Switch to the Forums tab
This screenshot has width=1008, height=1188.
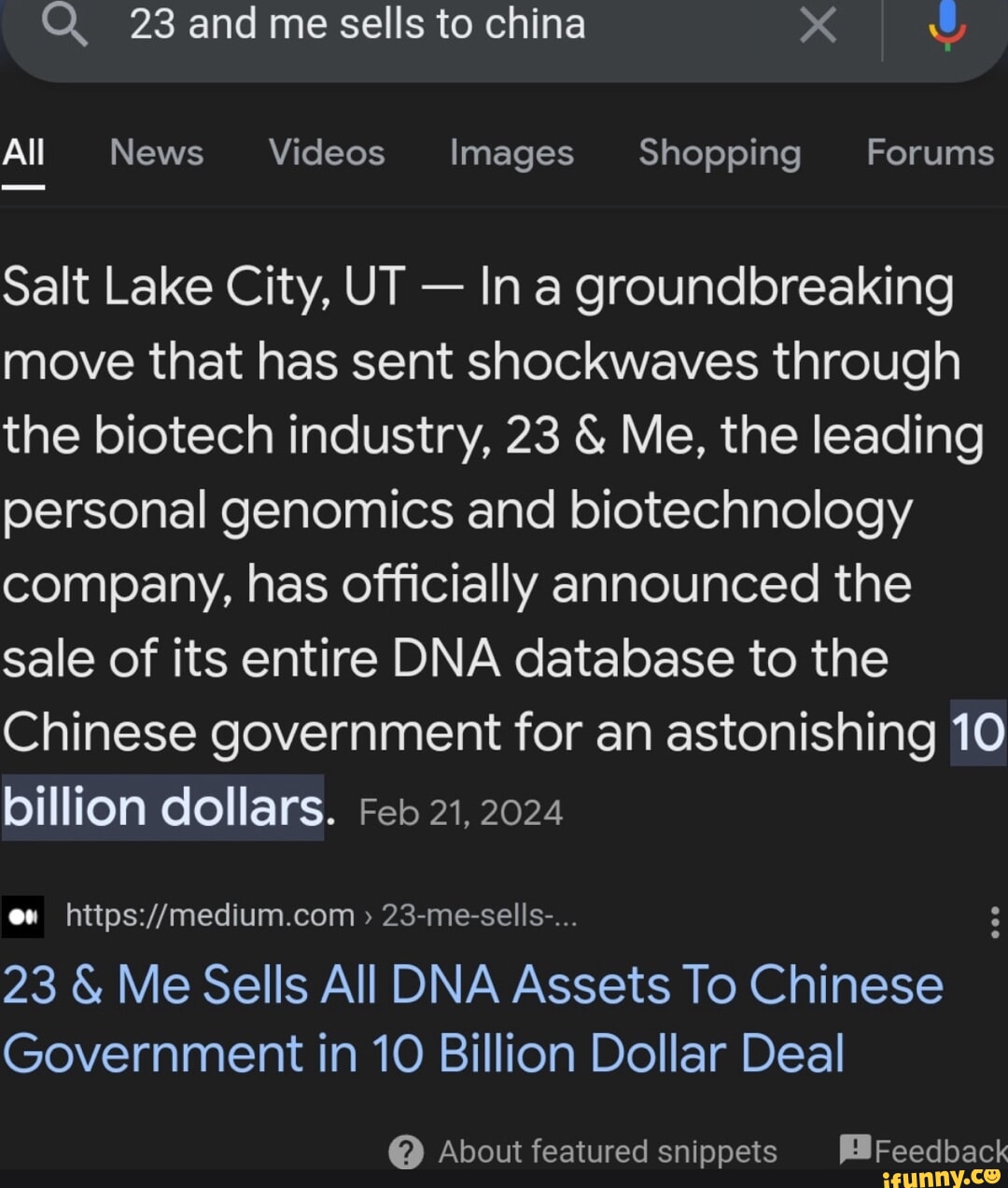[x=930, y=152]
